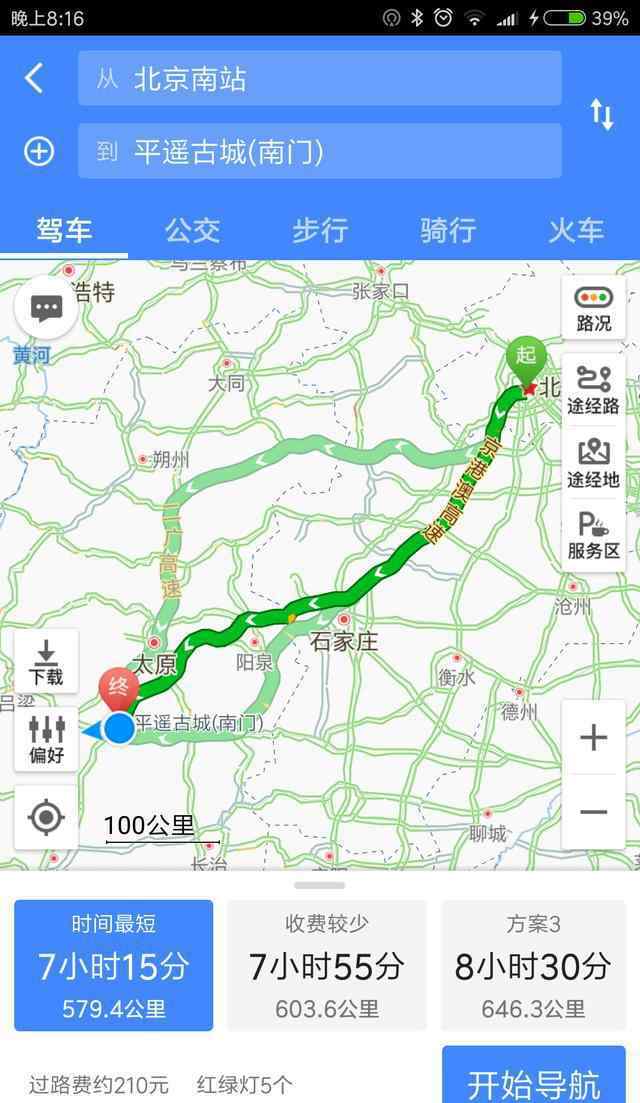Viewport: 640px width, 1103px height.
Task: Show 服务区 service areas along route
Action: point(594,535)
